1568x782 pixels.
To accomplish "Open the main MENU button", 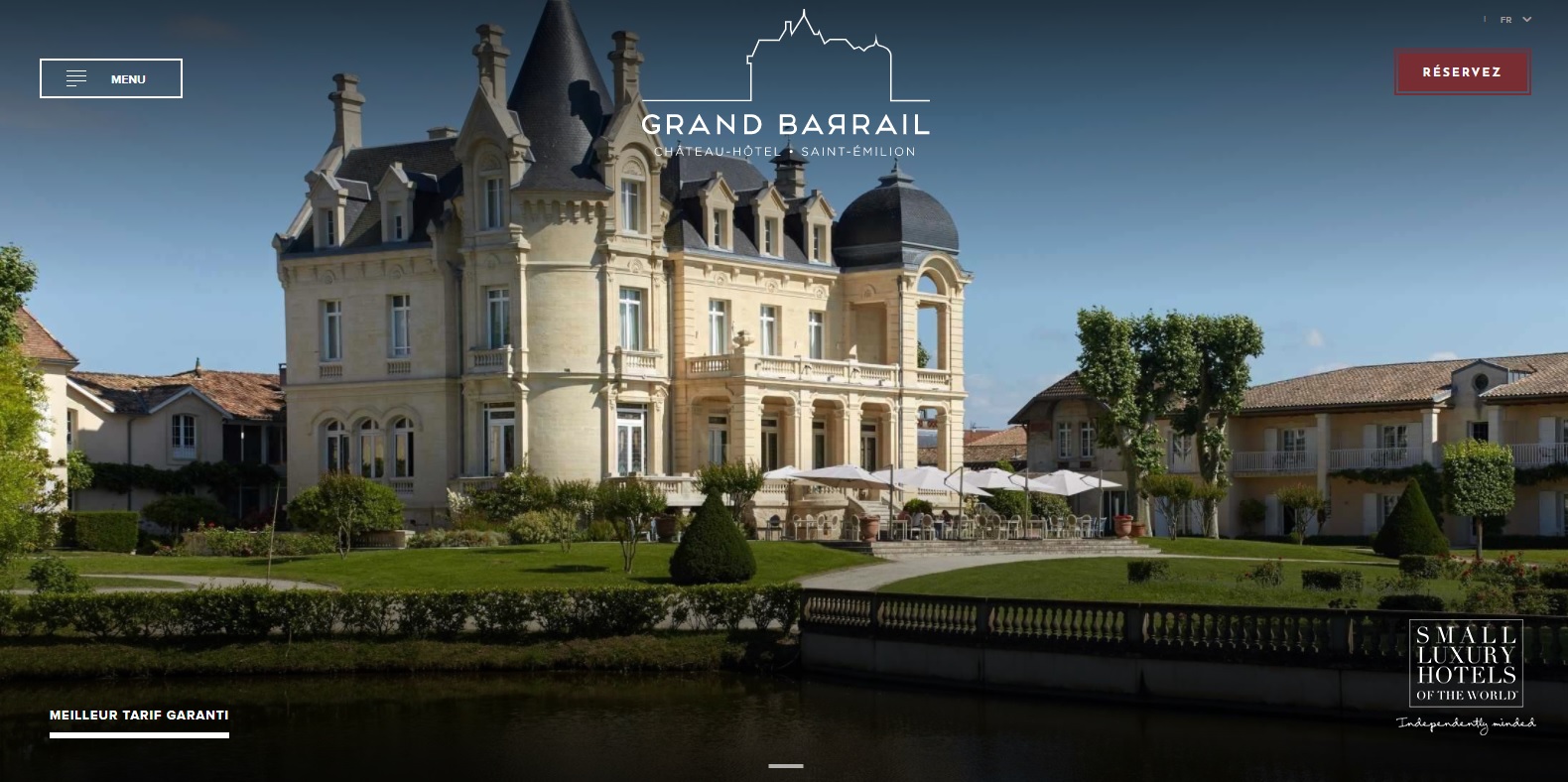I will [x=110, y=78].
